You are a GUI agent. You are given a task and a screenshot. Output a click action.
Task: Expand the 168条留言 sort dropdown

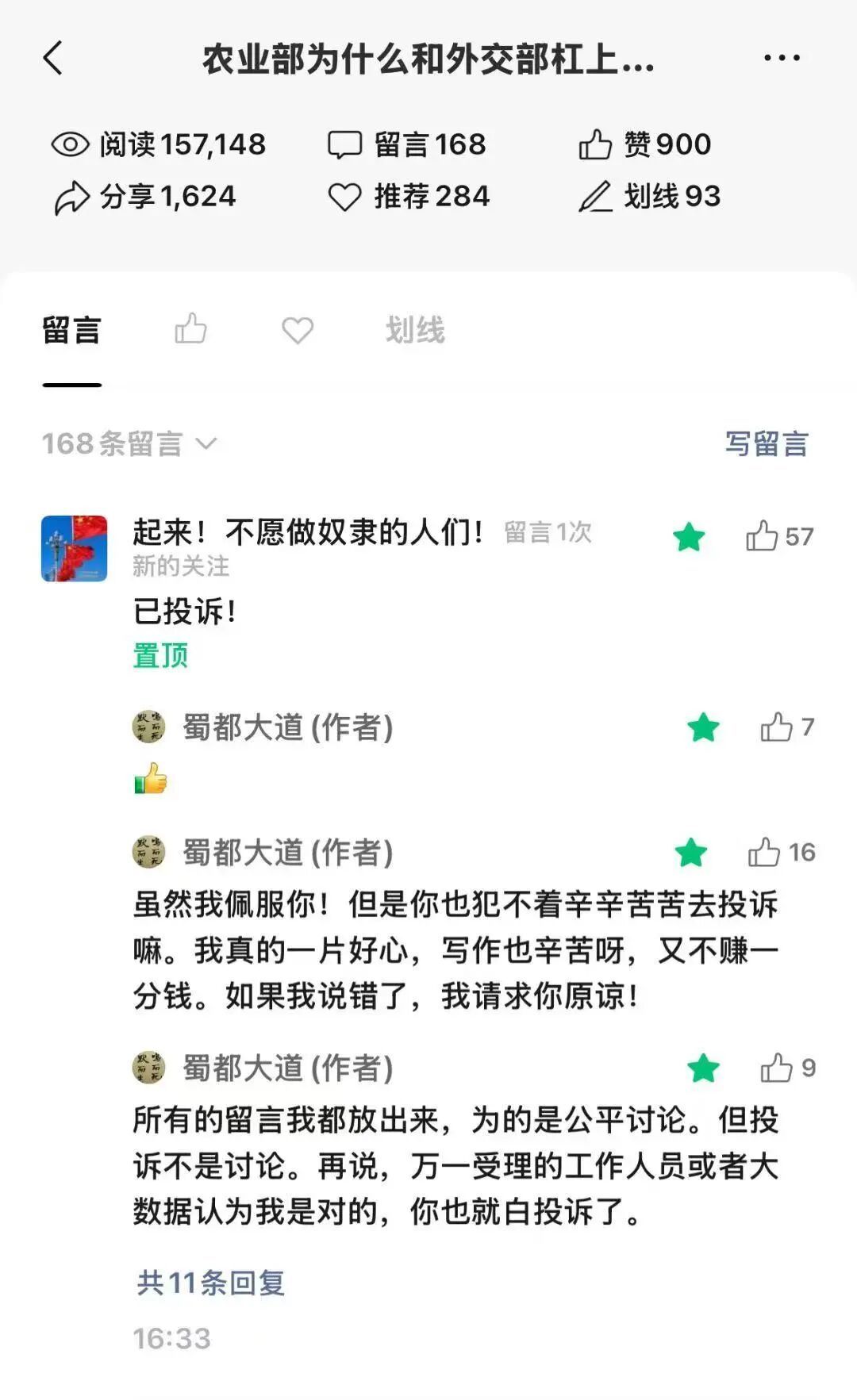point(129,443)
